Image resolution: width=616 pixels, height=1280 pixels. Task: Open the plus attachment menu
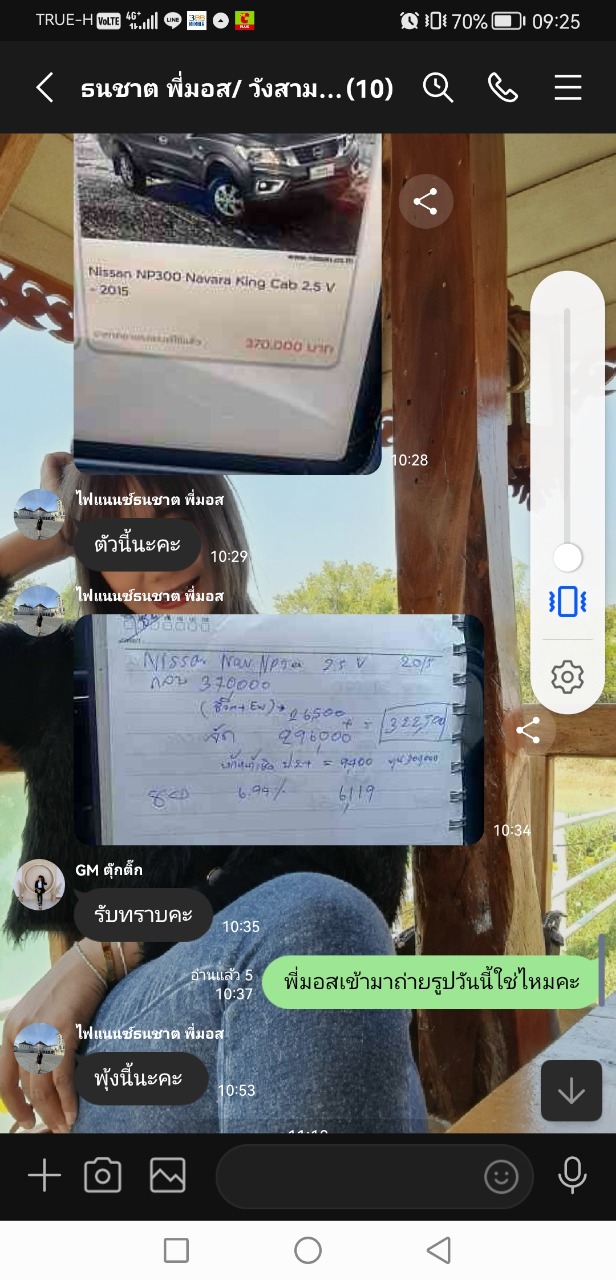(44, 1176)
